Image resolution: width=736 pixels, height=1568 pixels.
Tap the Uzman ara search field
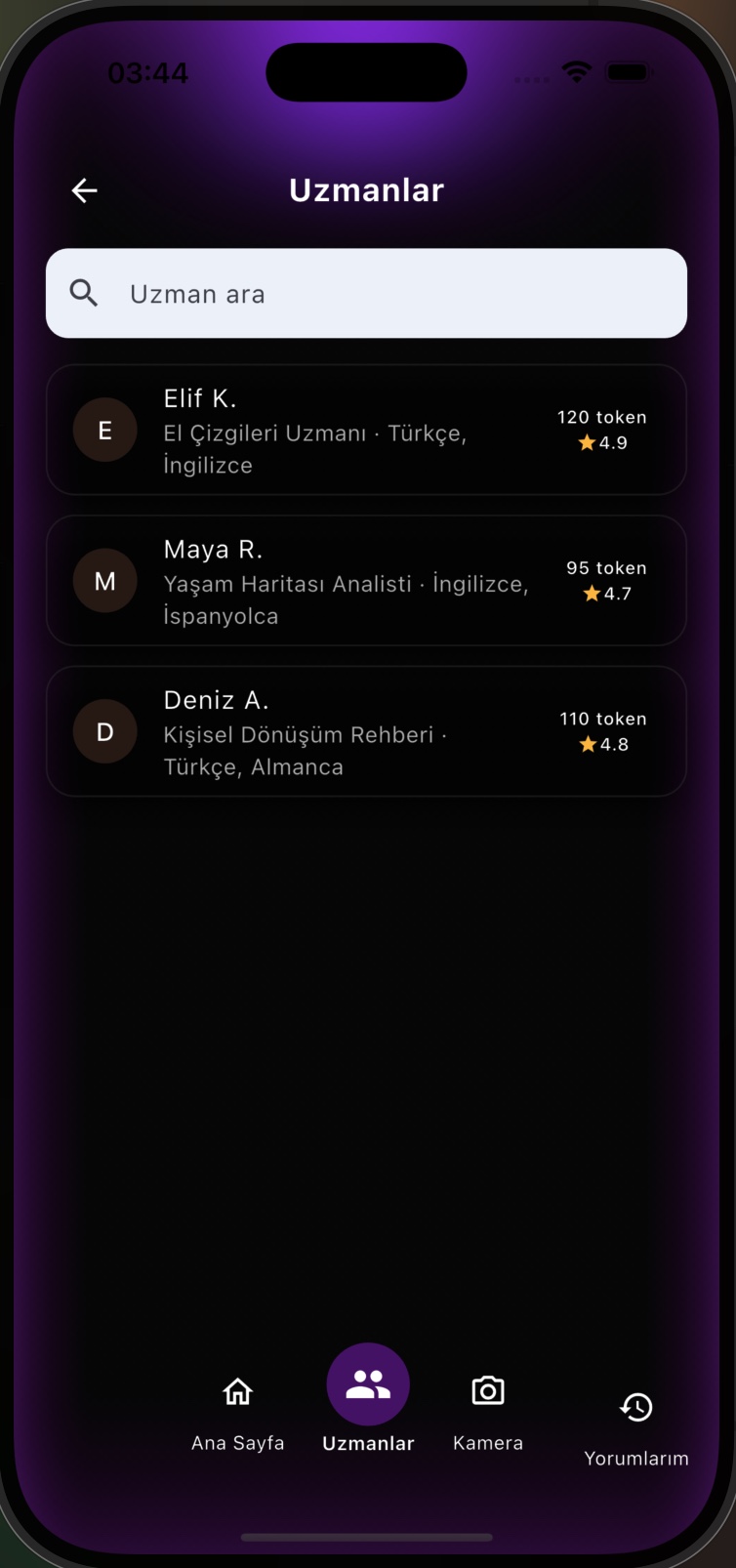(x=366, y=294)
